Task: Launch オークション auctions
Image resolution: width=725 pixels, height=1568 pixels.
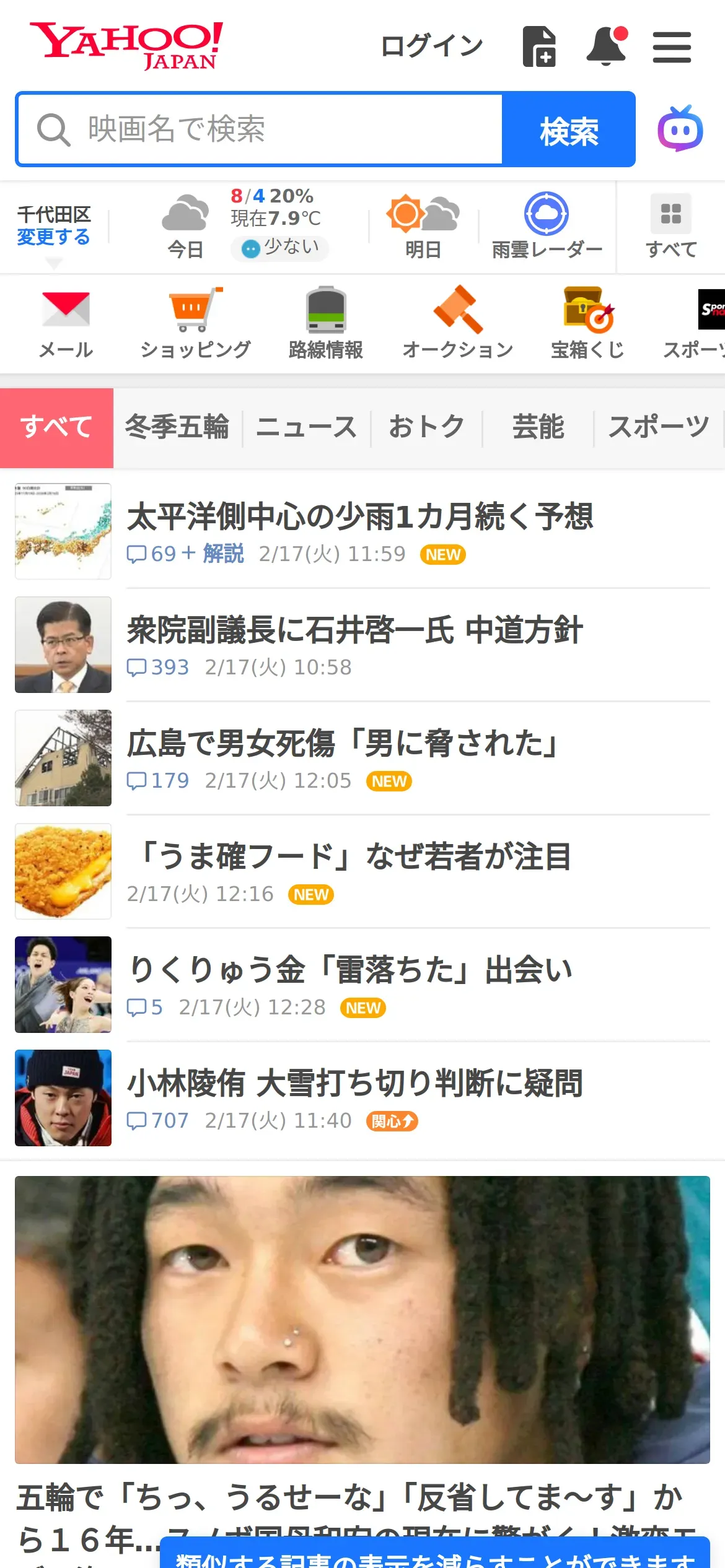Action: click(458, 323)
